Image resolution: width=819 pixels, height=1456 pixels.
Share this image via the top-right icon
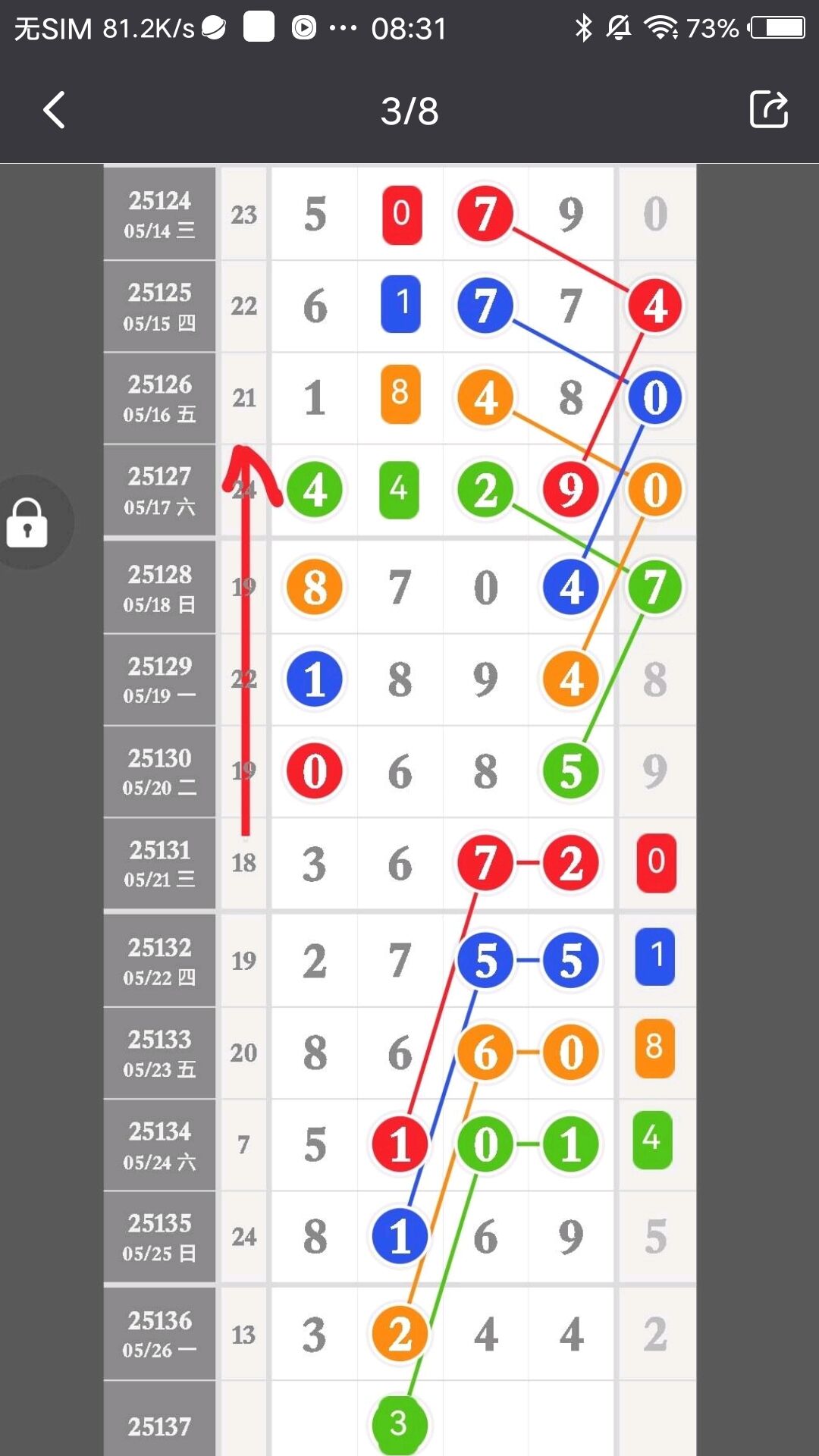tap(769, 110)
